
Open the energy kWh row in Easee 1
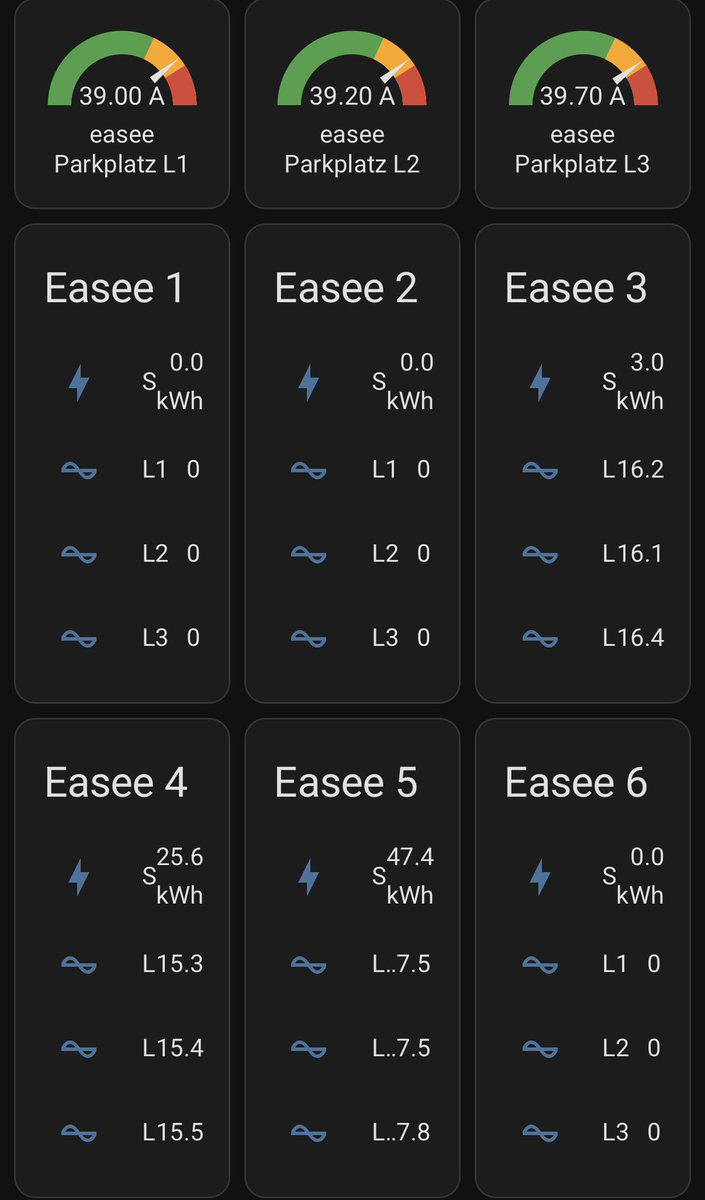pos(122,381)
